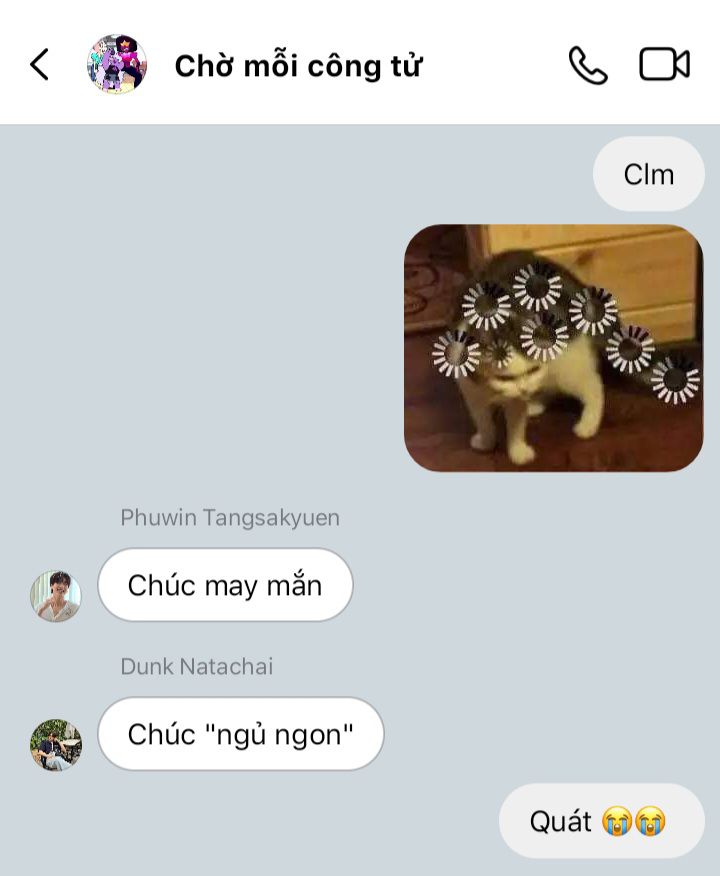Go back from the group chat
This screenshot has height=876, width=720.
[39, 65]
